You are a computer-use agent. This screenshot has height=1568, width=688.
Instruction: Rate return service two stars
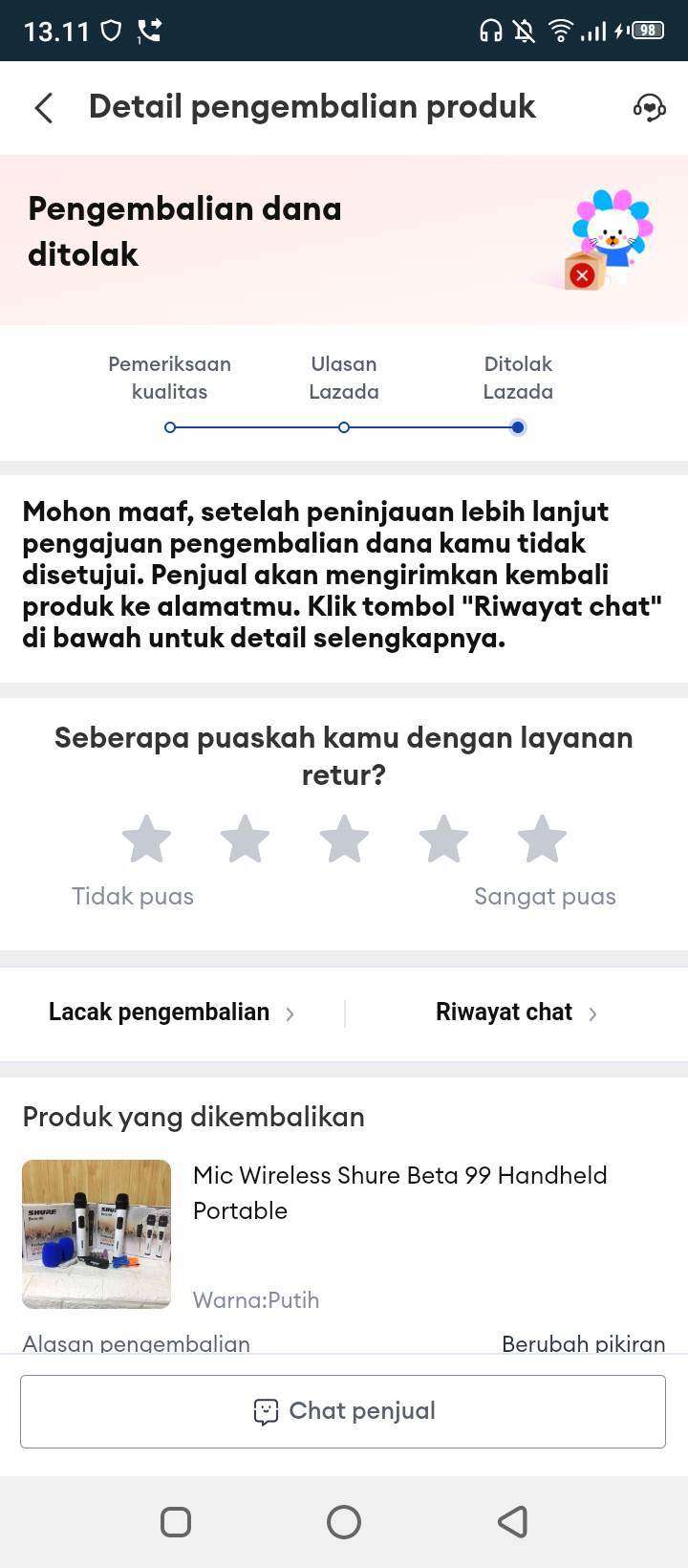(246, 839)
